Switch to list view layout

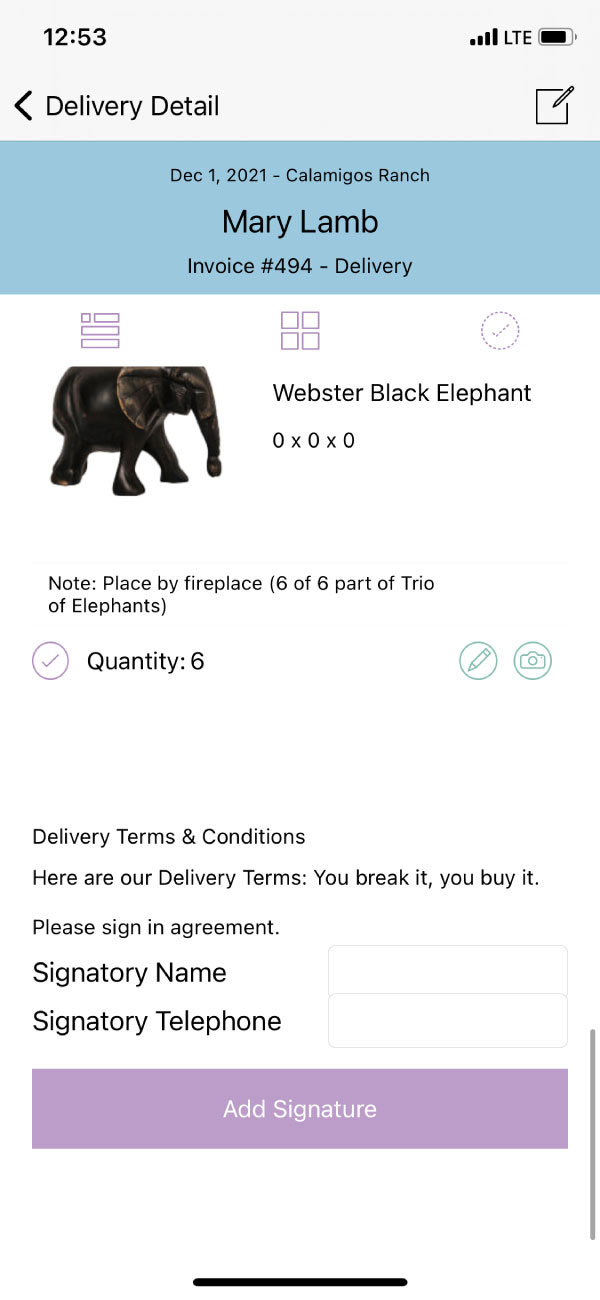point(100,330)
